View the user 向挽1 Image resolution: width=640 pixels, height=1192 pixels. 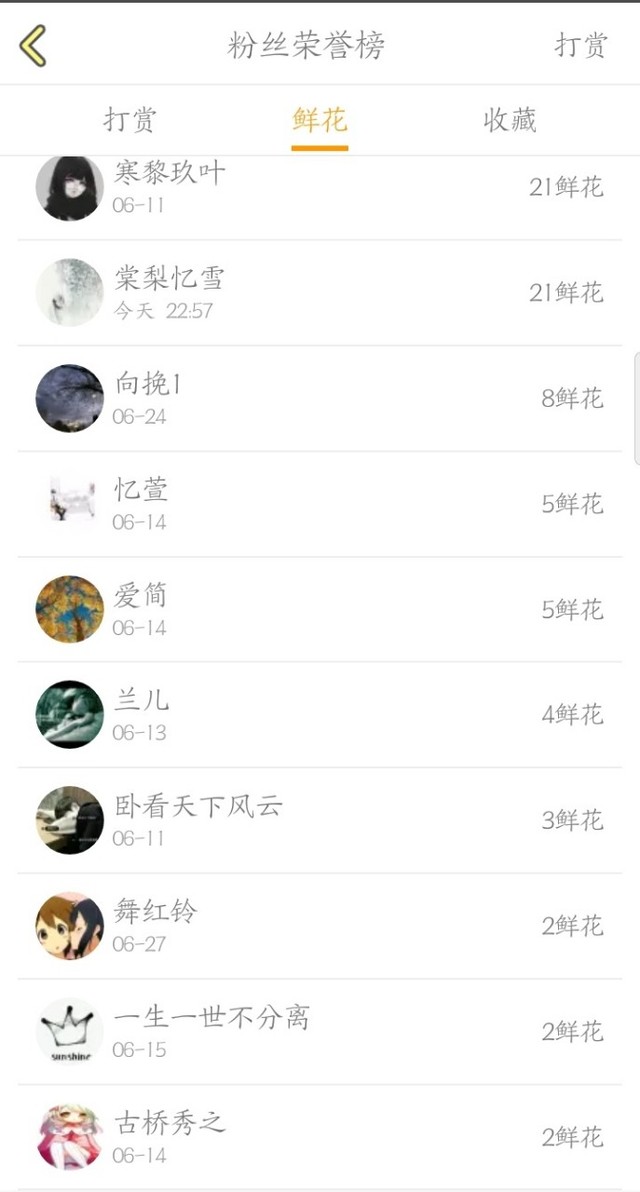[x=320, y=398]
